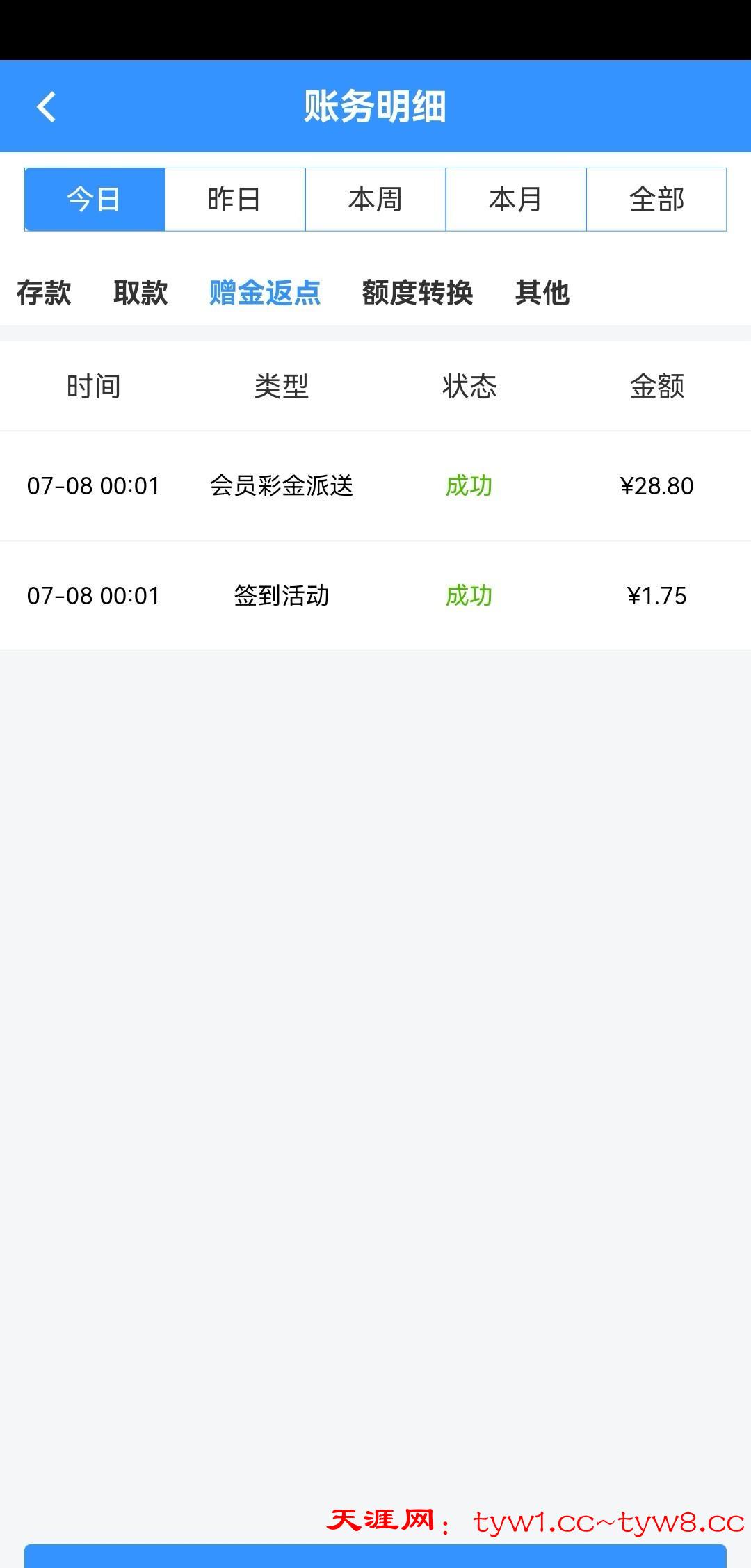Show 本月 transactions

click(516, 200)
